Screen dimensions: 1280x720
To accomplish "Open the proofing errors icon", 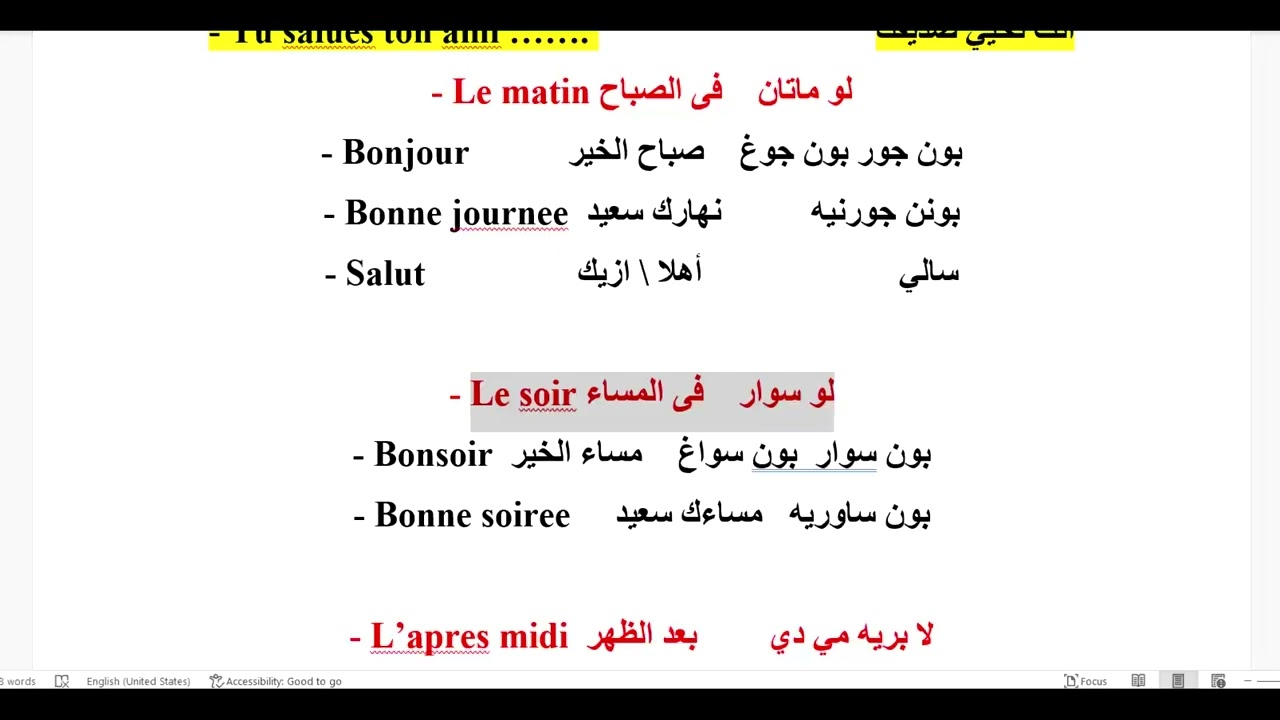I will [x=62, y=681].
